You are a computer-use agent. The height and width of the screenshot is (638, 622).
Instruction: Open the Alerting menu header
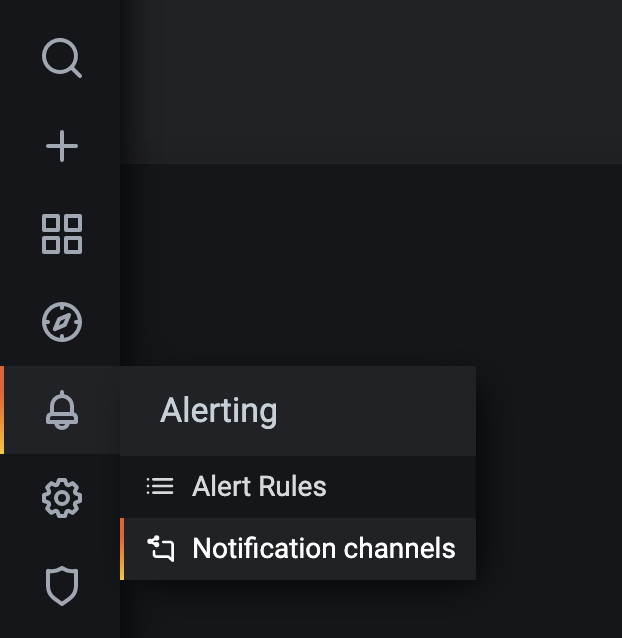219,410
